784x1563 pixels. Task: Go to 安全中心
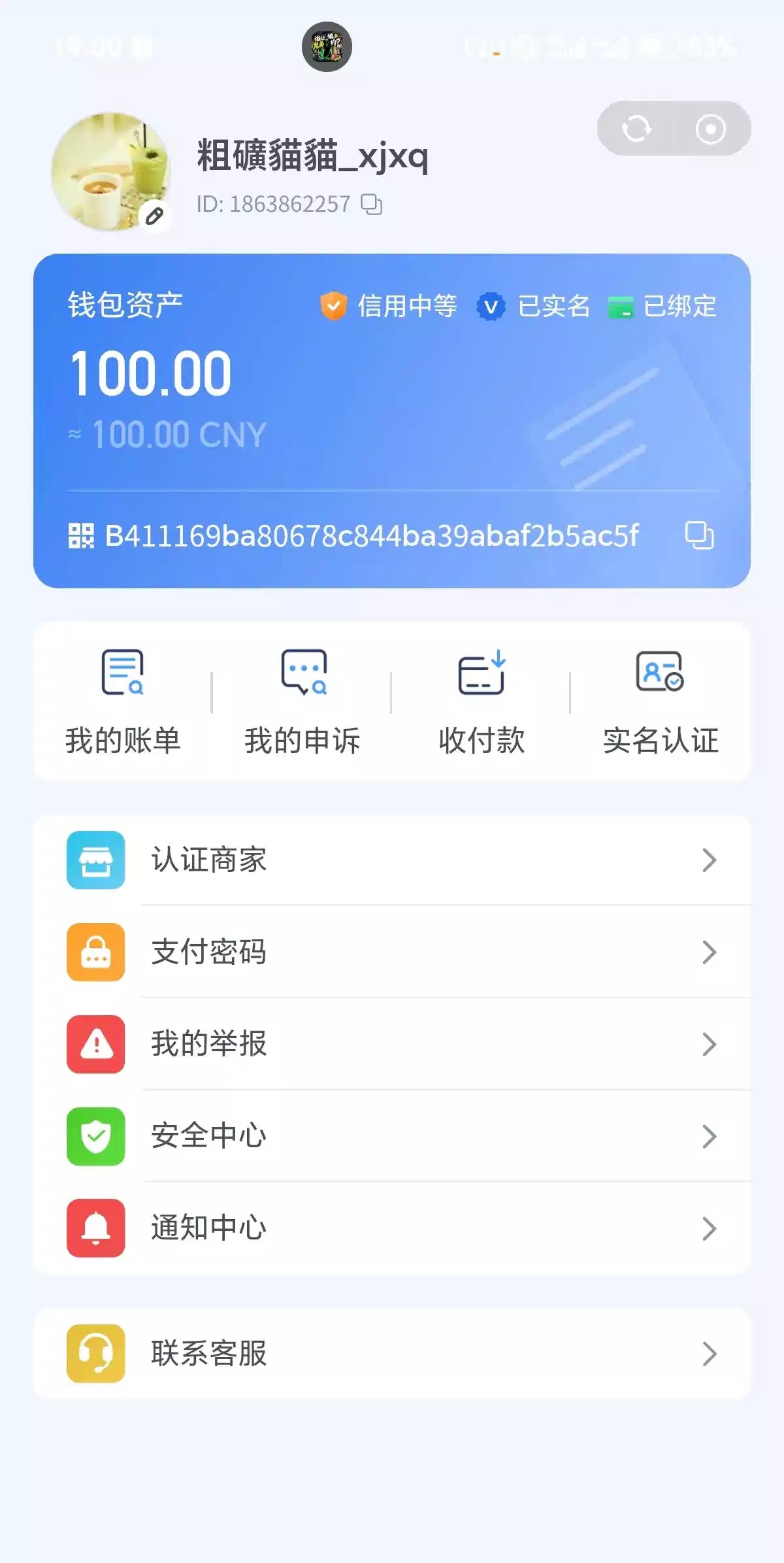392,1136
